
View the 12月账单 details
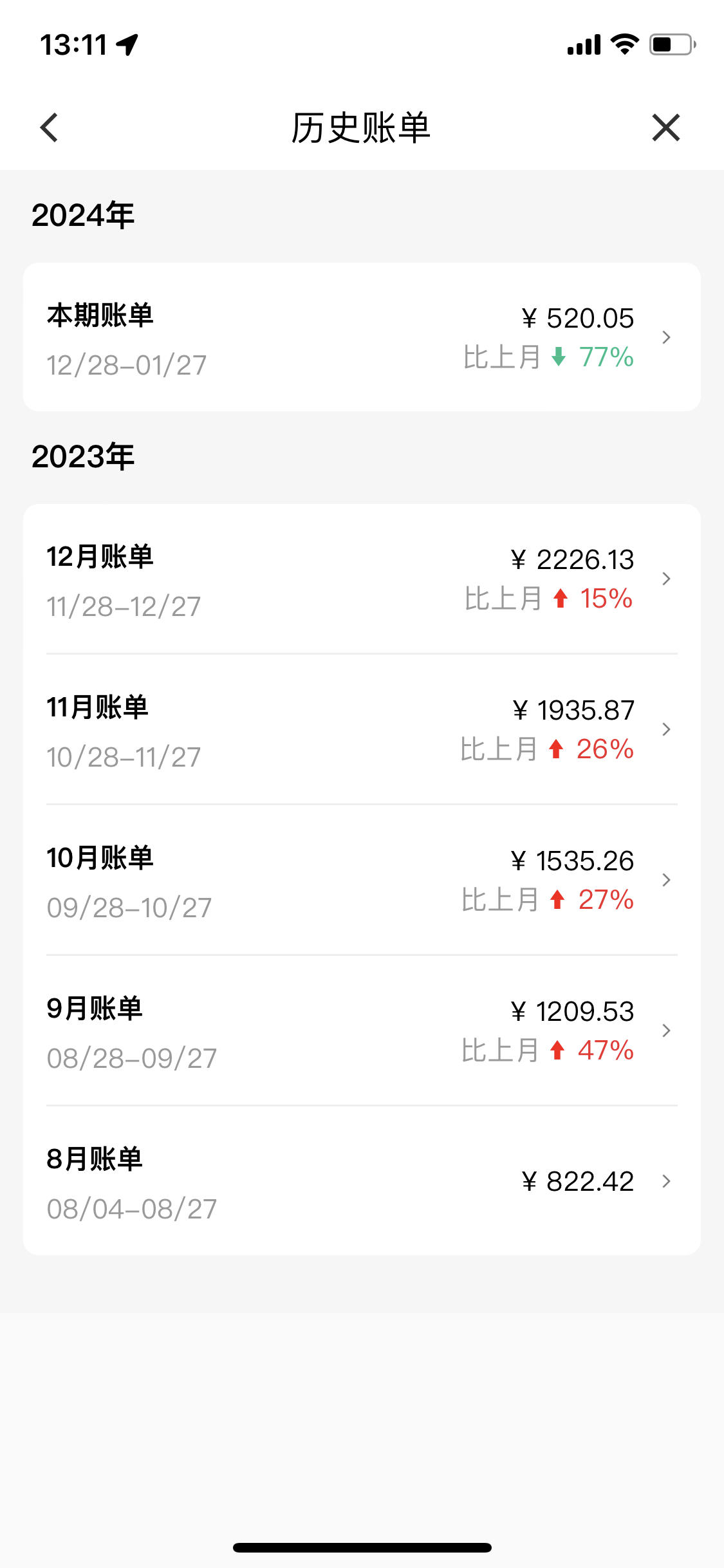(362, 579)
